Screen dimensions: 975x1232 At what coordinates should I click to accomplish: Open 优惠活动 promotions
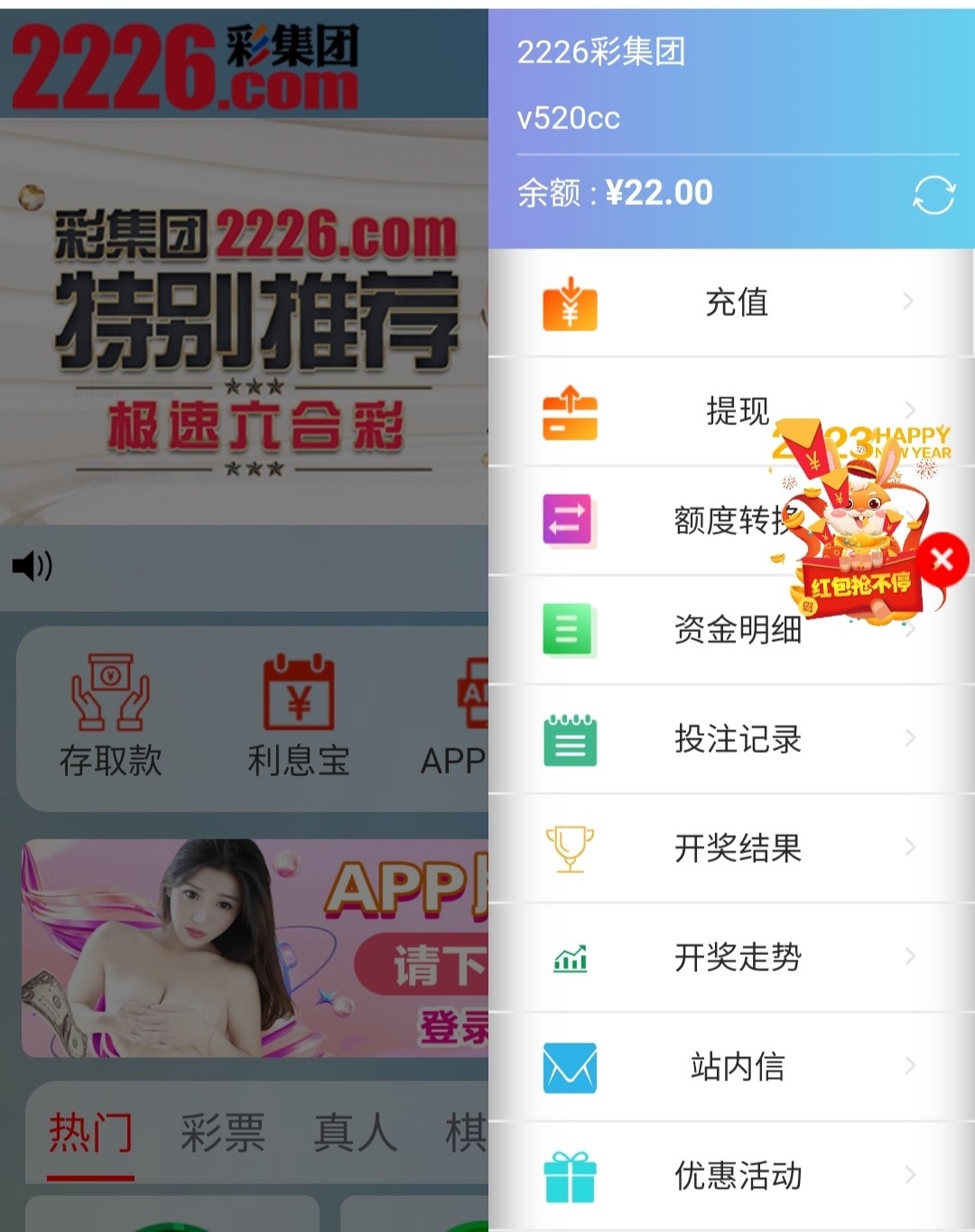(x=729, y=1176)
